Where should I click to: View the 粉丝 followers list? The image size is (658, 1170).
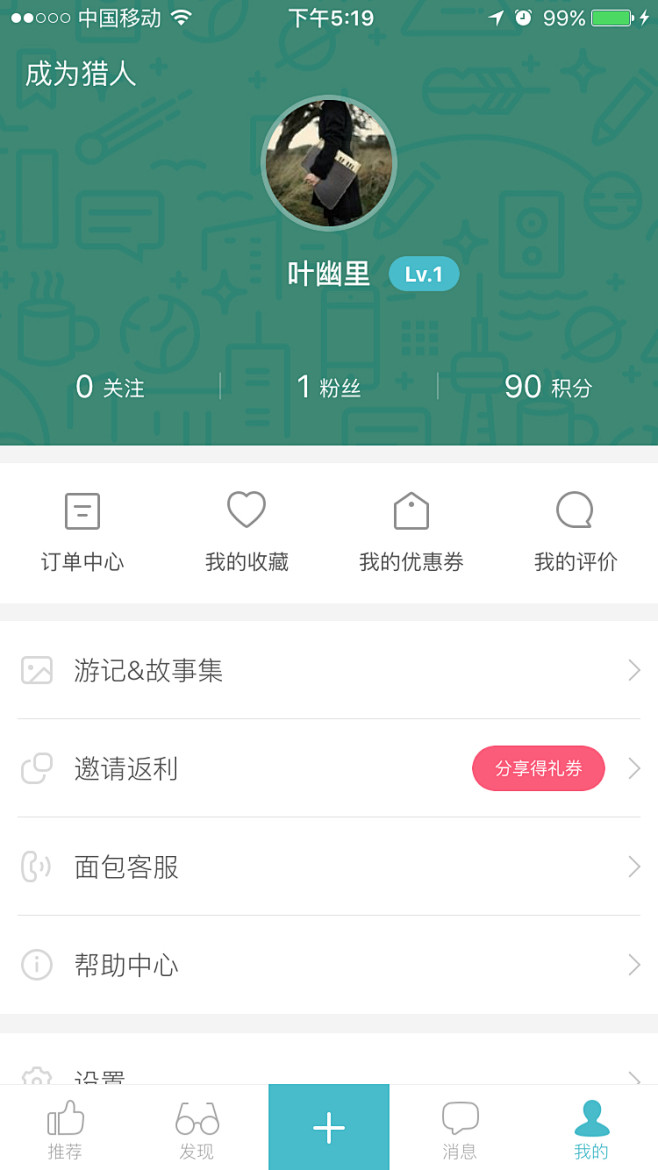[x=329, y=387]
